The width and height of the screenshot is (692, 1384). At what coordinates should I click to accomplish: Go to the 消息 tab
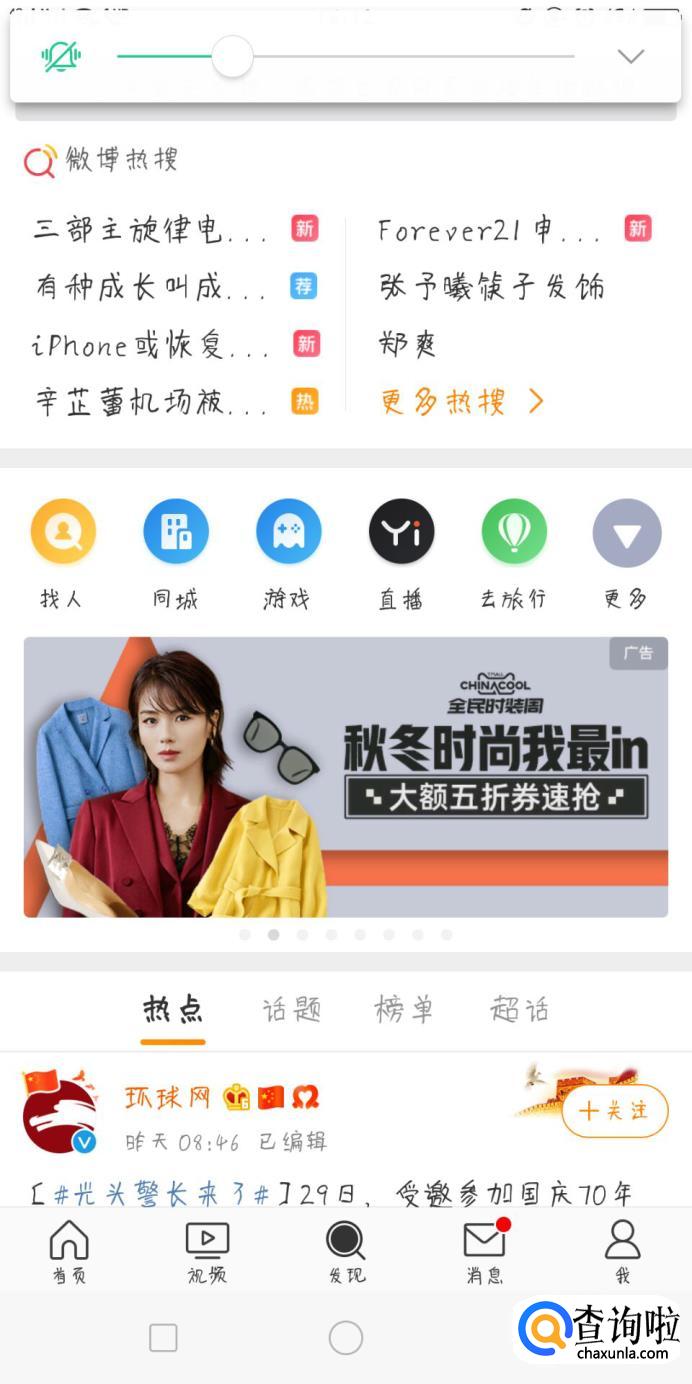pyautogui.click(x=485, y=1250)
